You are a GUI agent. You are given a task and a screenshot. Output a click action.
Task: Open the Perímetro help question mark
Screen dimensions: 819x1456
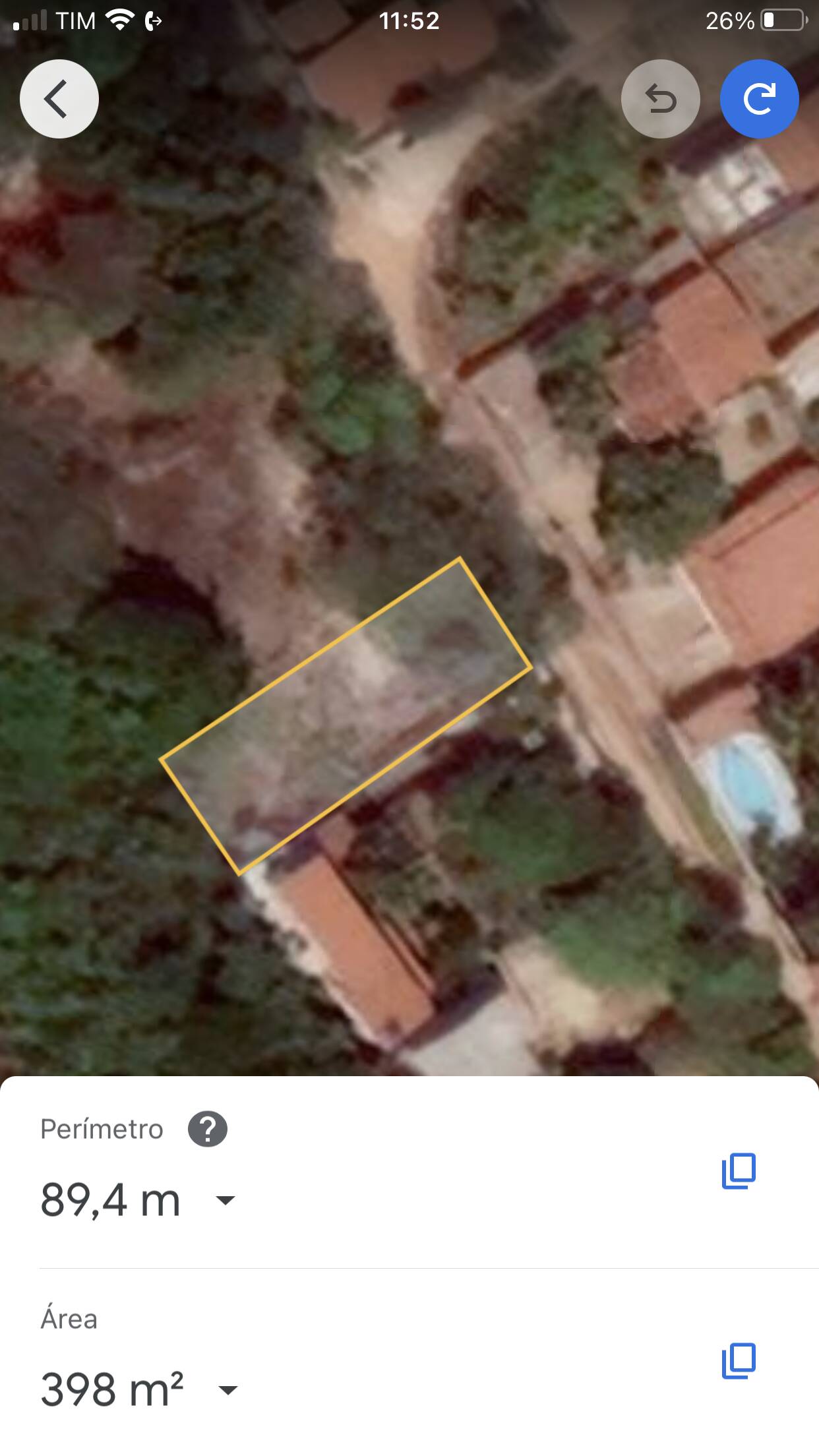[208, 1130]
